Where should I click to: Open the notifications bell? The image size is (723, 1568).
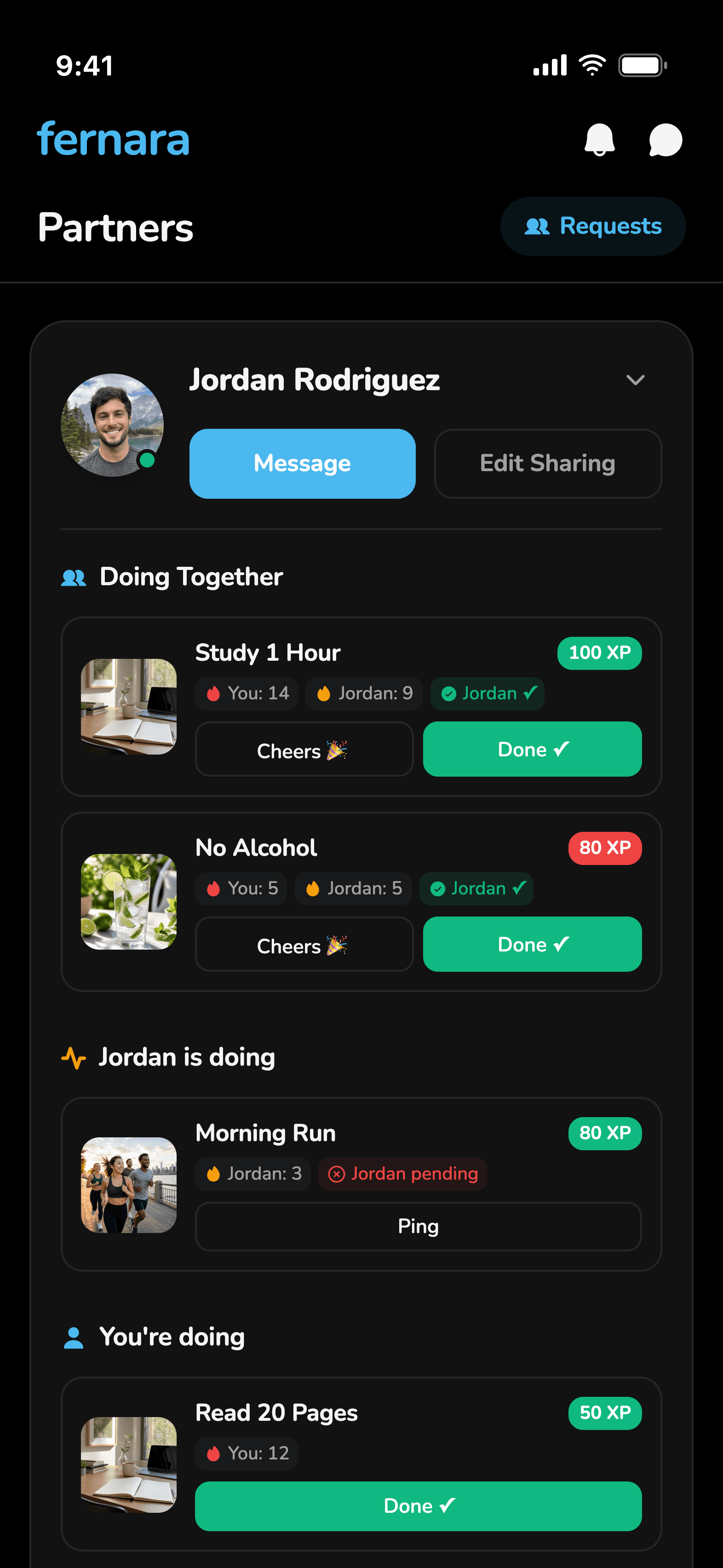click(x=599, y=140)
